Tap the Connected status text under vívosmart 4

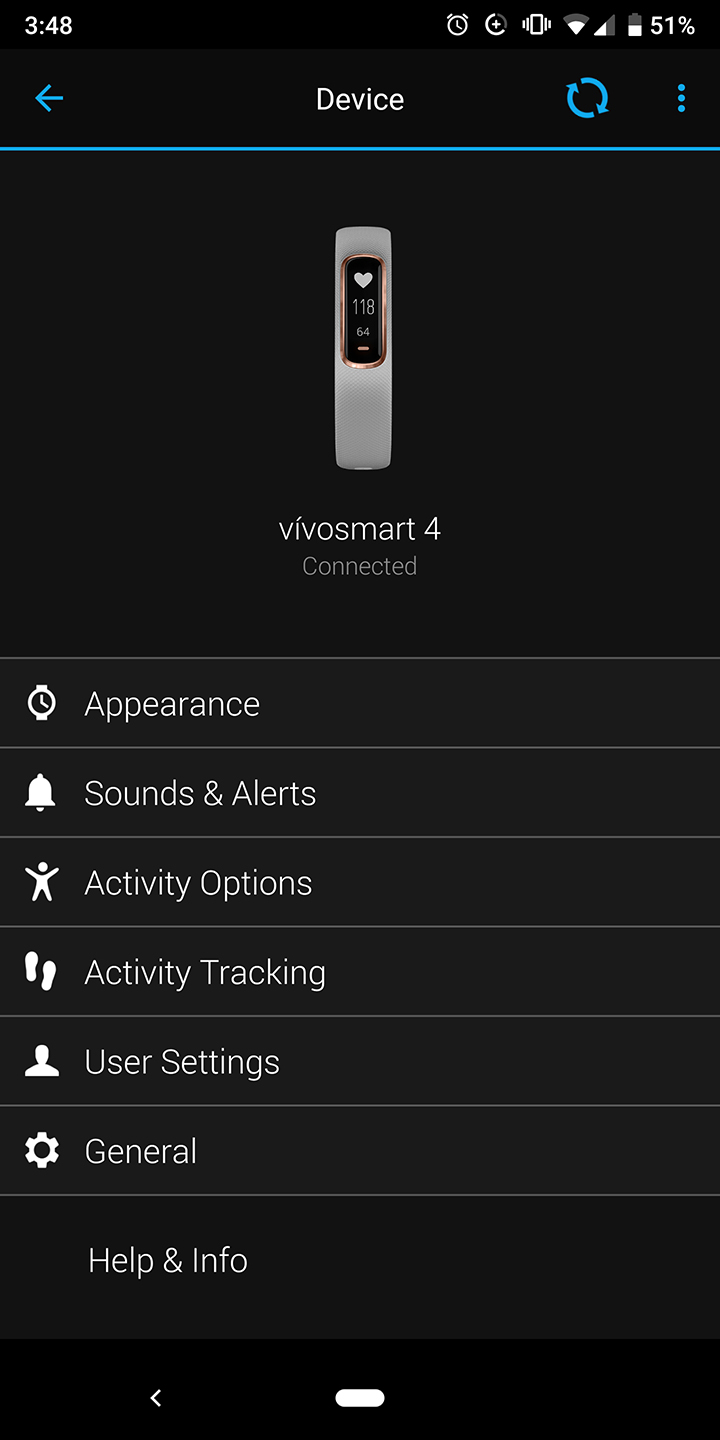[x=360, y=565]
